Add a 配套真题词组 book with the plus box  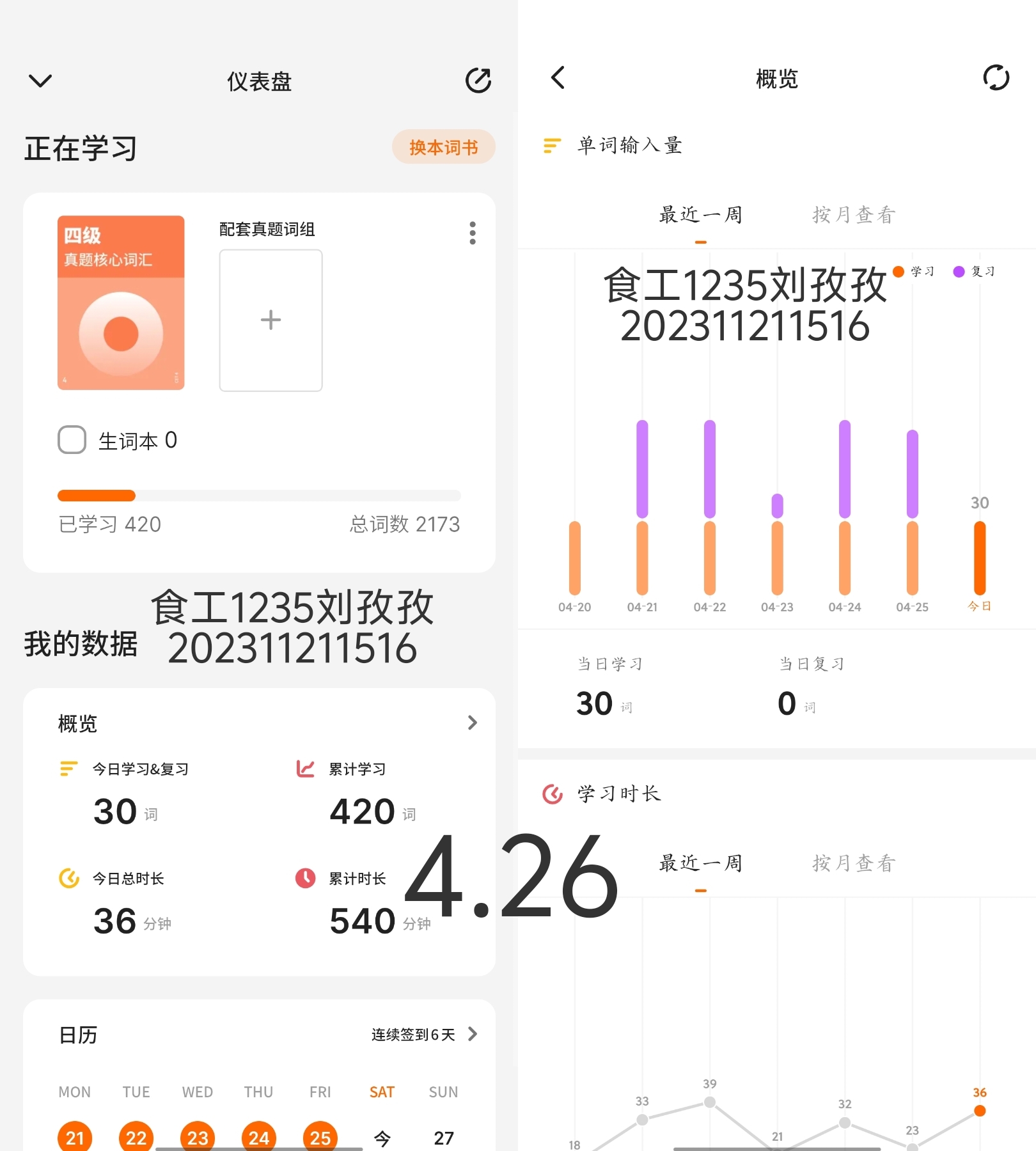[271, 320]
